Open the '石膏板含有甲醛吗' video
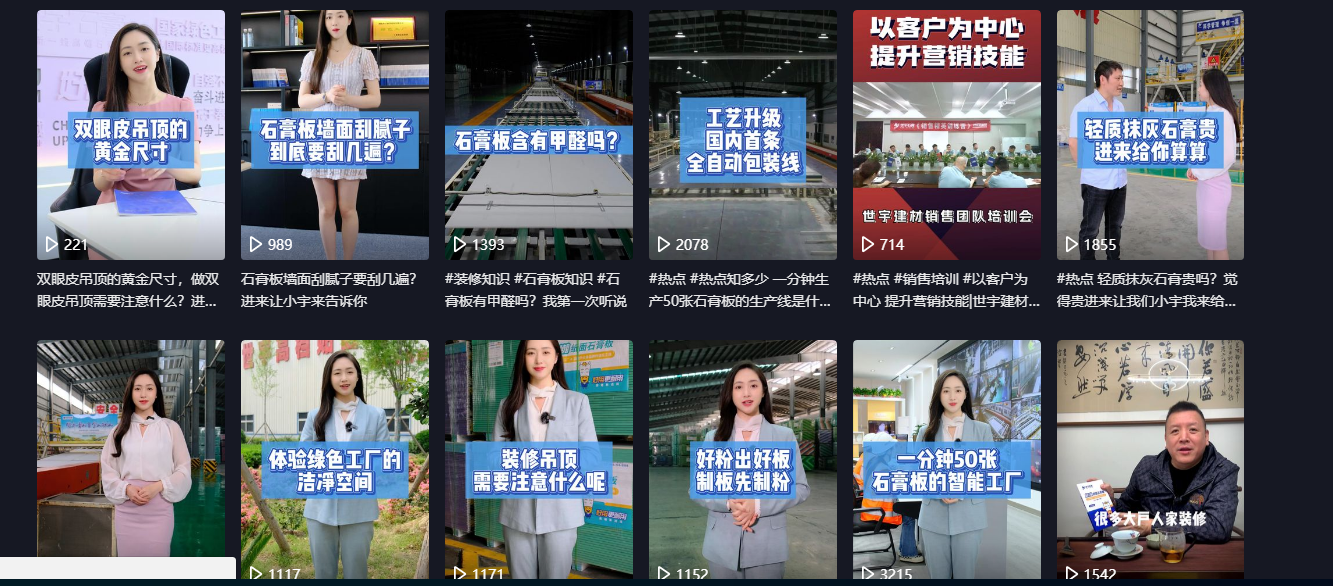 (539, 135)
